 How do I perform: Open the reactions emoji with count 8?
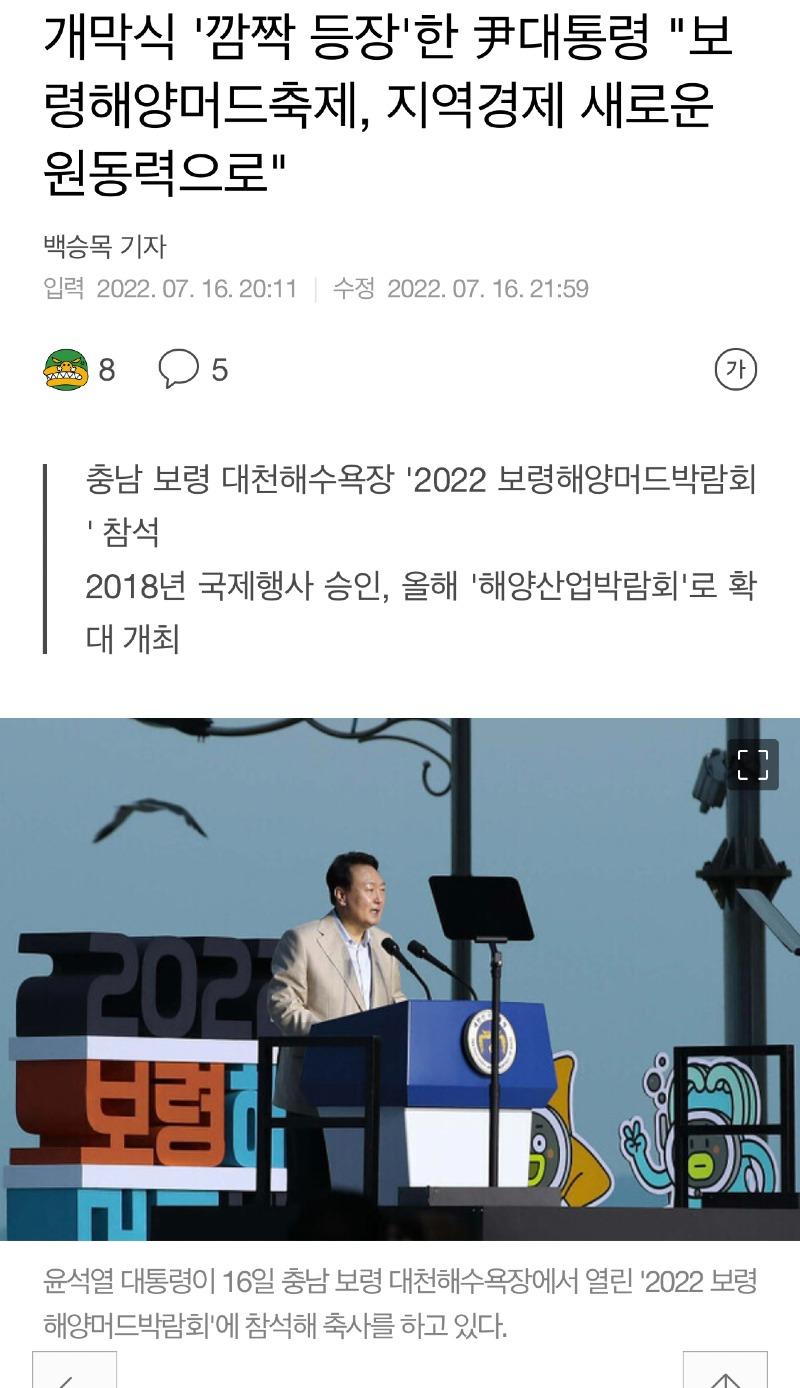(x=66, y=370)
